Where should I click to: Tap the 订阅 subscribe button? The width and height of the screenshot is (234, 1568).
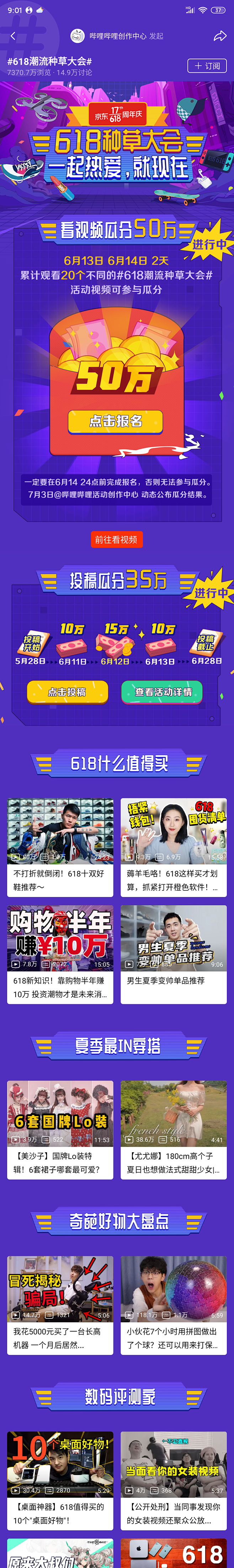[207, 66]
